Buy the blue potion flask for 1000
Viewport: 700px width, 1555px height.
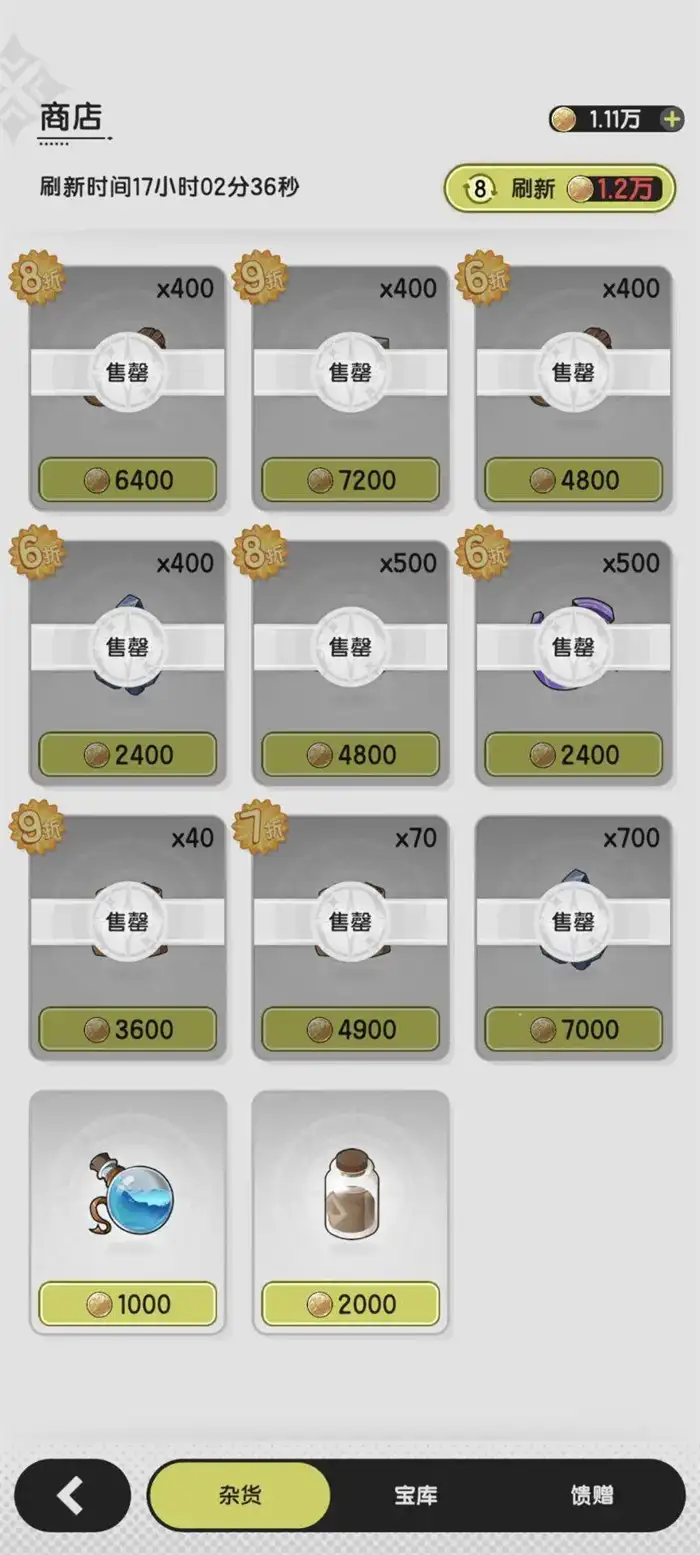pyautogui.click(x=128, y=1210)
